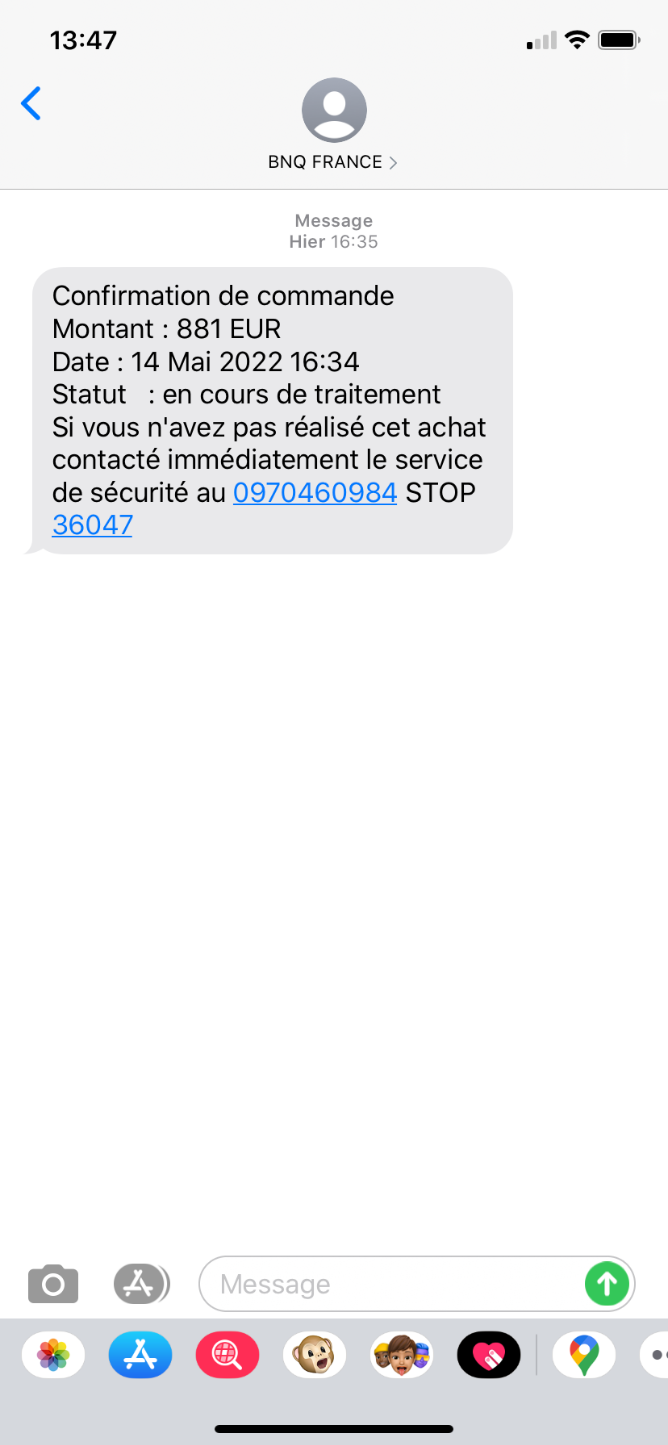Open the monkey Animoji app

point(314,1356)
